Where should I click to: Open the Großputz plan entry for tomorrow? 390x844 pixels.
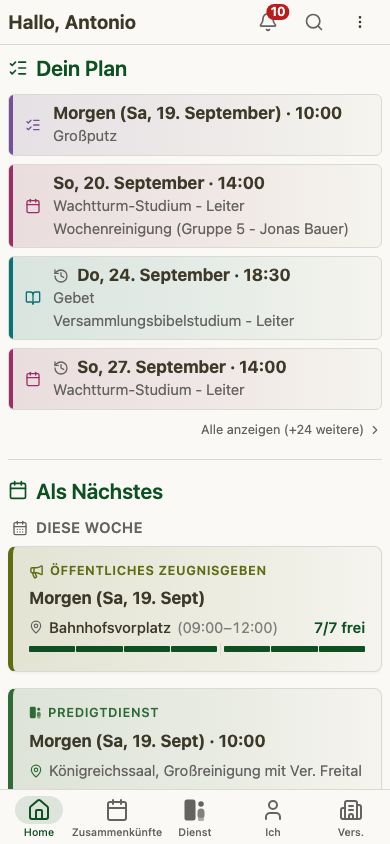pyautogui.click(x=195, y=125)
